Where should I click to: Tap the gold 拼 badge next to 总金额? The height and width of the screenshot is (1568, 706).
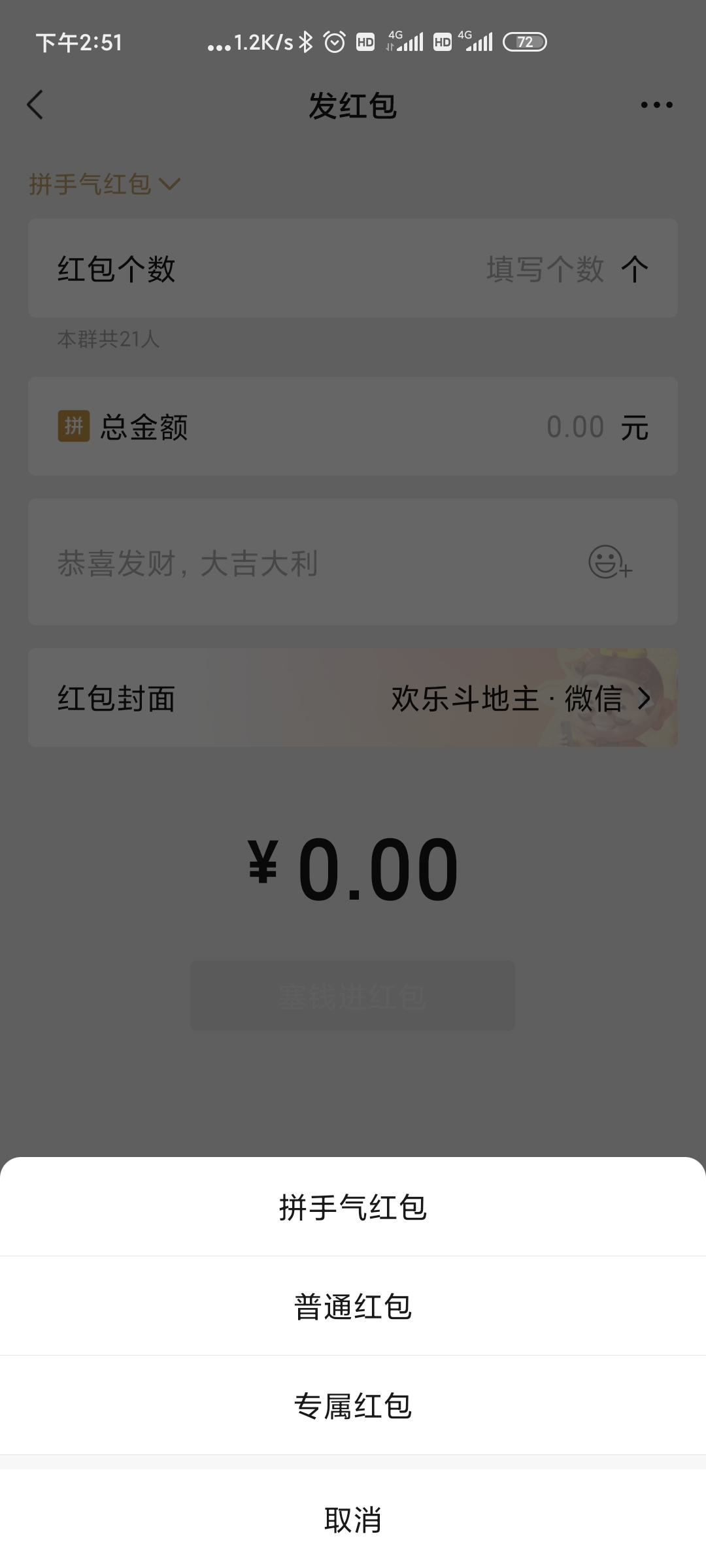point(73,425)
